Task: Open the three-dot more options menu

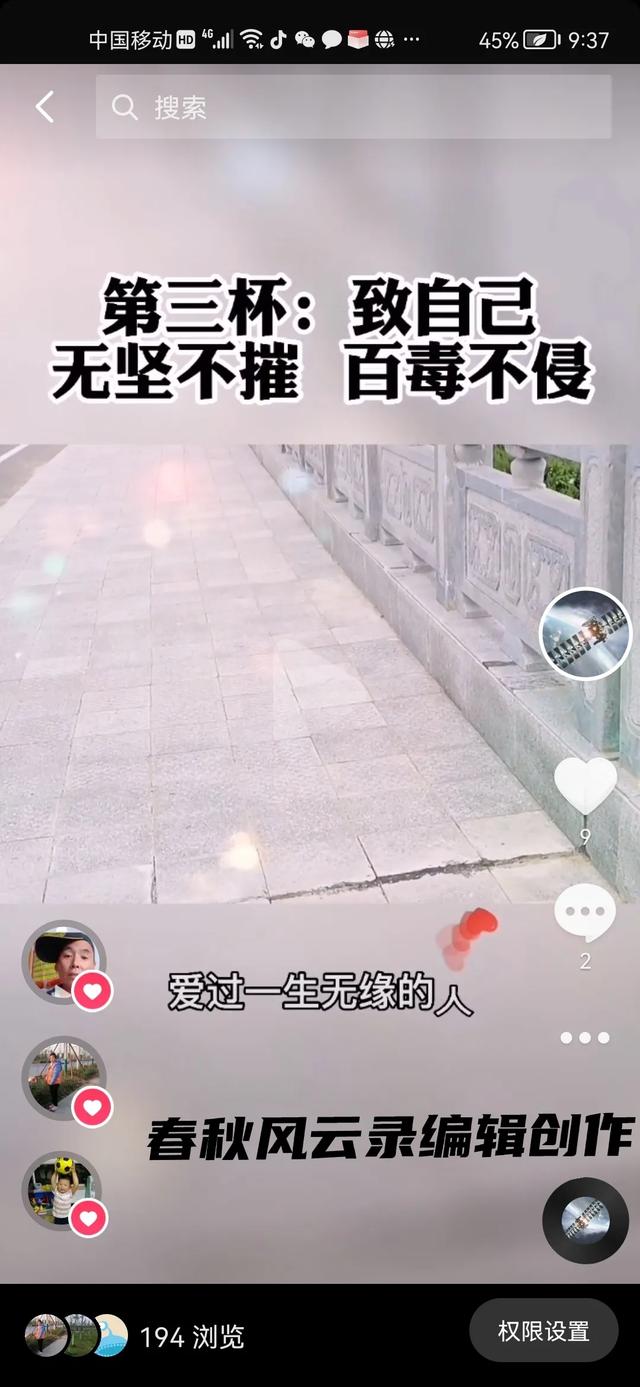Action: [x=585, y=1038]
